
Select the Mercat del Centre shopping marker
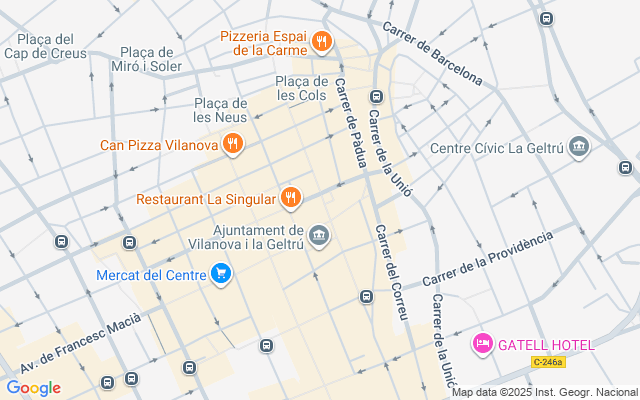click(221, 274)
